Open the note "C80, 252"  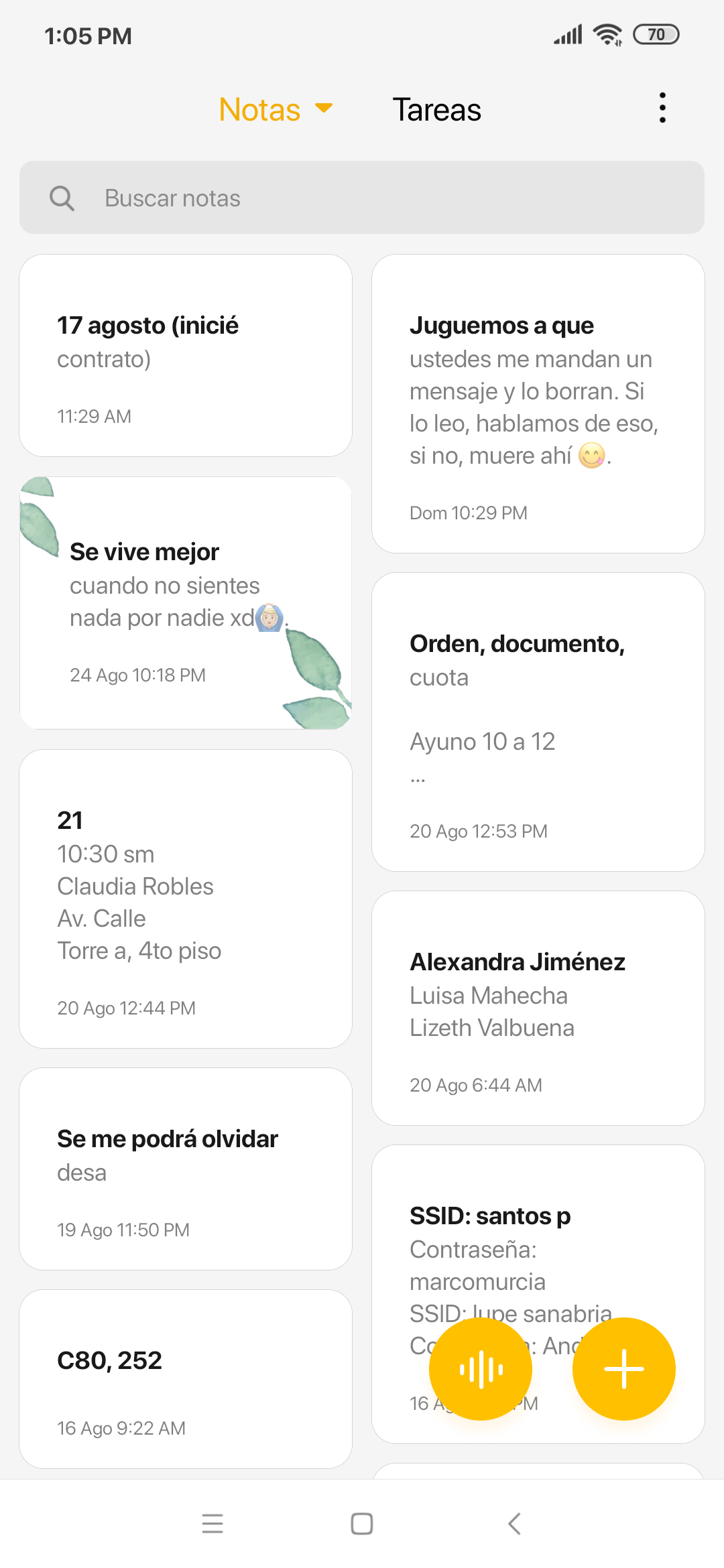186,1379
